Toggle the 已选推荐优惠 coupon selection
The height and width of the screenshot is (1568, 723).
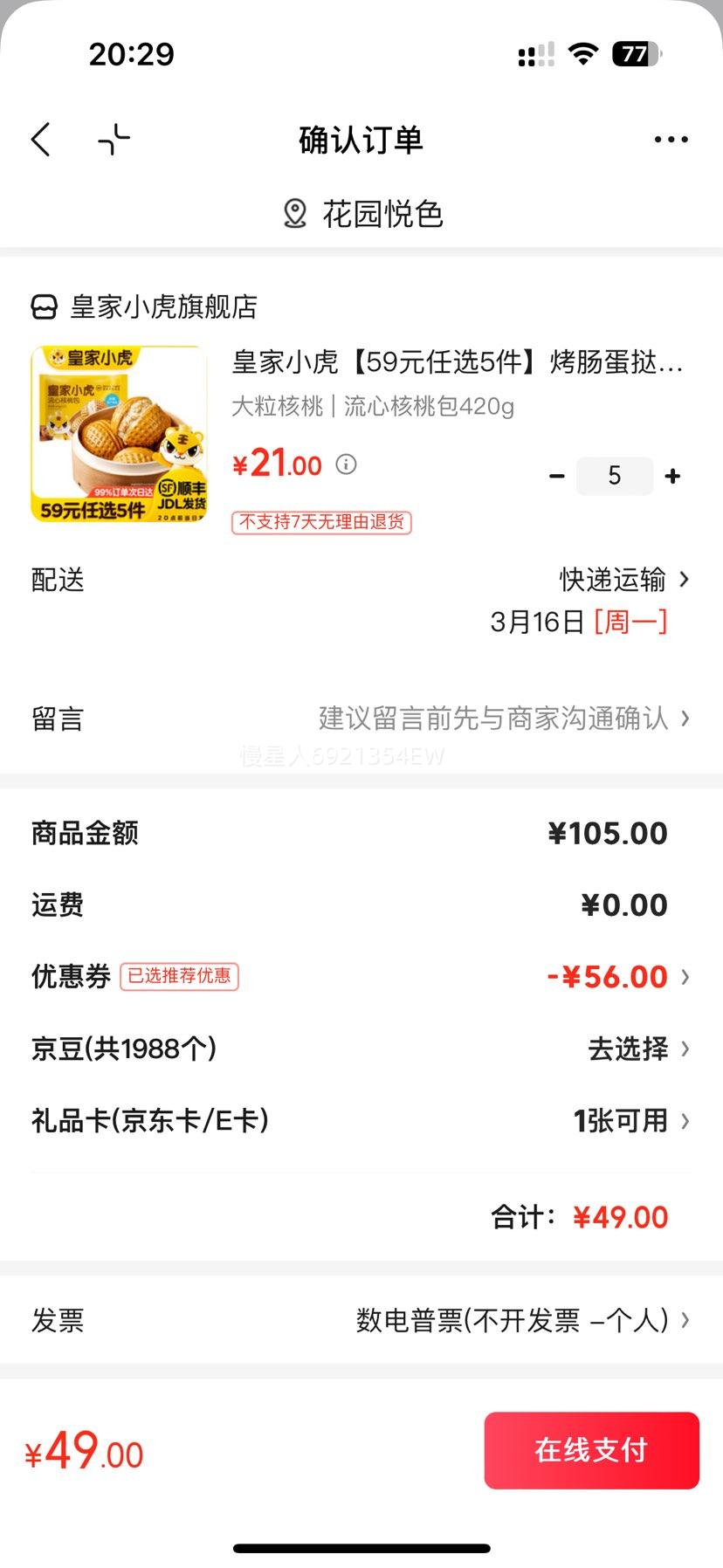point(179,976)
